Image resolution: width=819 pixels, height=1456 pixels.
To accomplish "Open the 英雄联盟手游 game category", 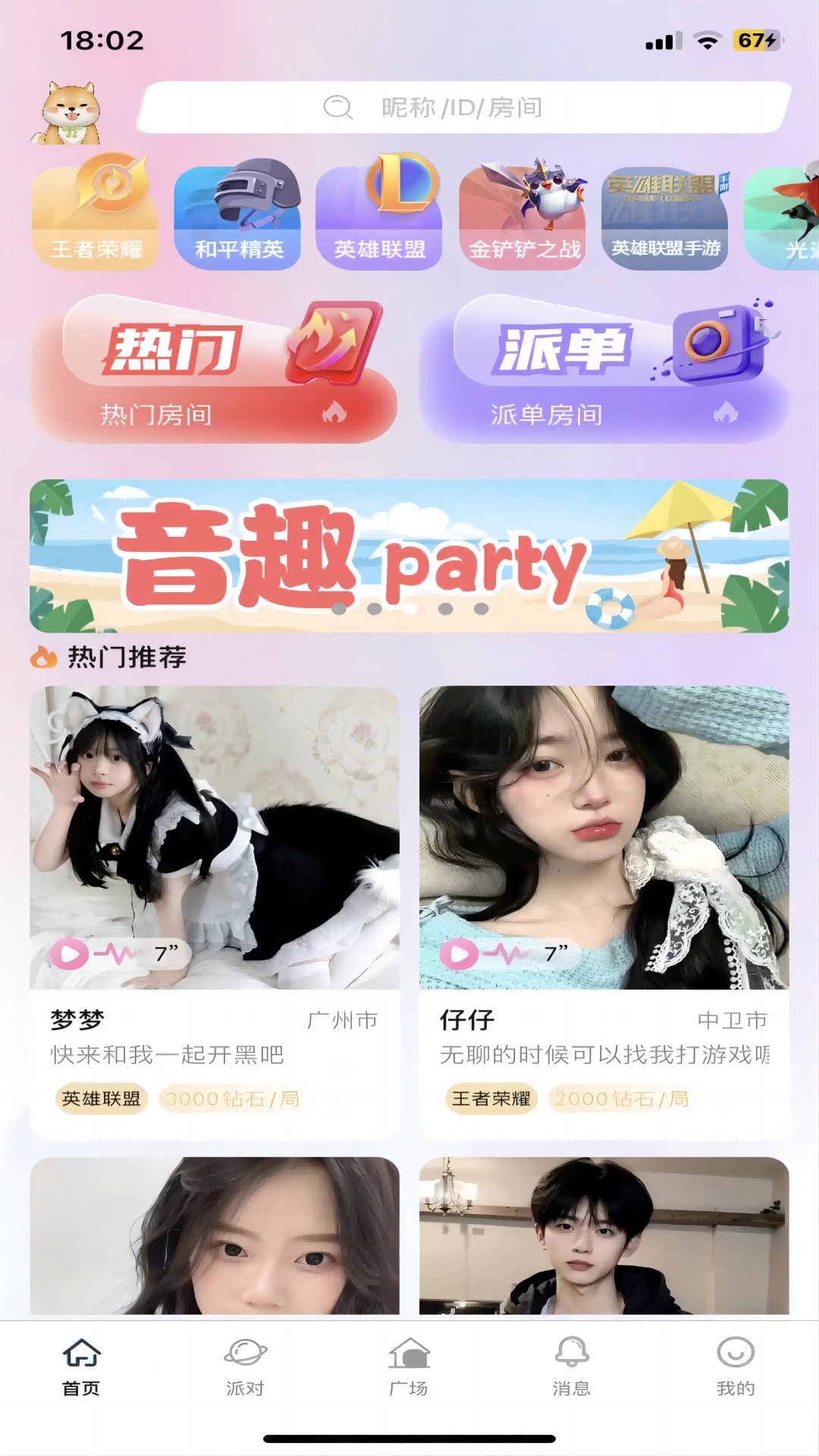I will [665, 216].
